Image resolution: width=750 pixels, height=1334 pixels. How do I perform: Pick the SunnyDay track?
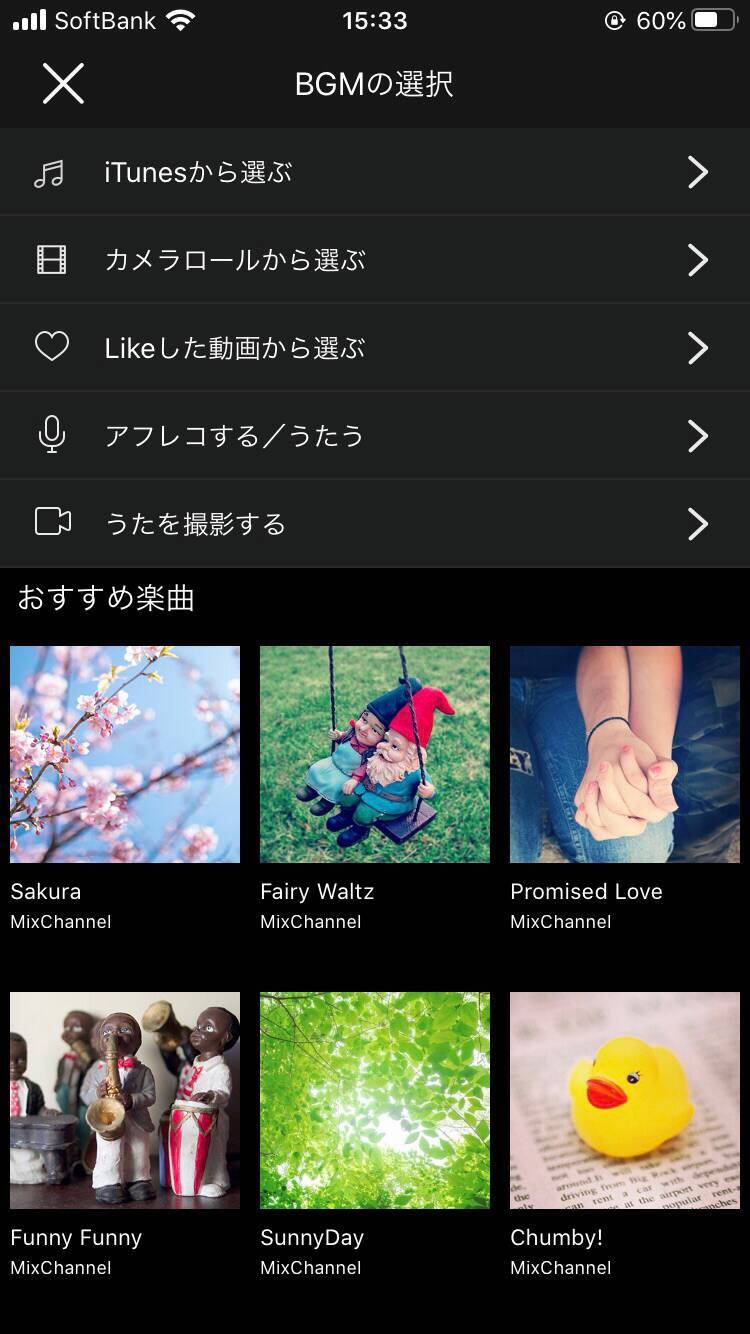click(375, 1101)
